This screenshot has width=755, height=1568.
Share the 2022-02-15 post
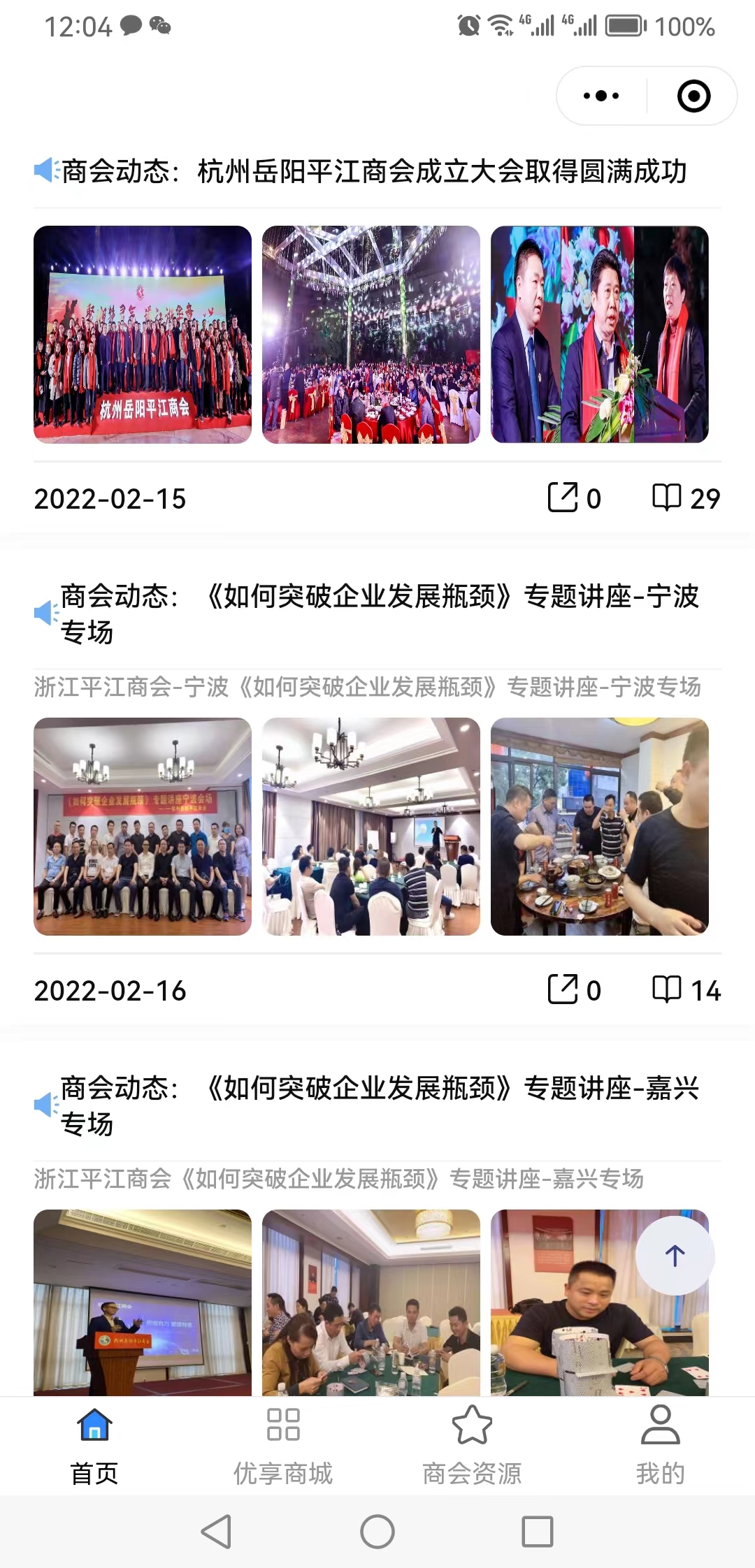click(563, 498)
